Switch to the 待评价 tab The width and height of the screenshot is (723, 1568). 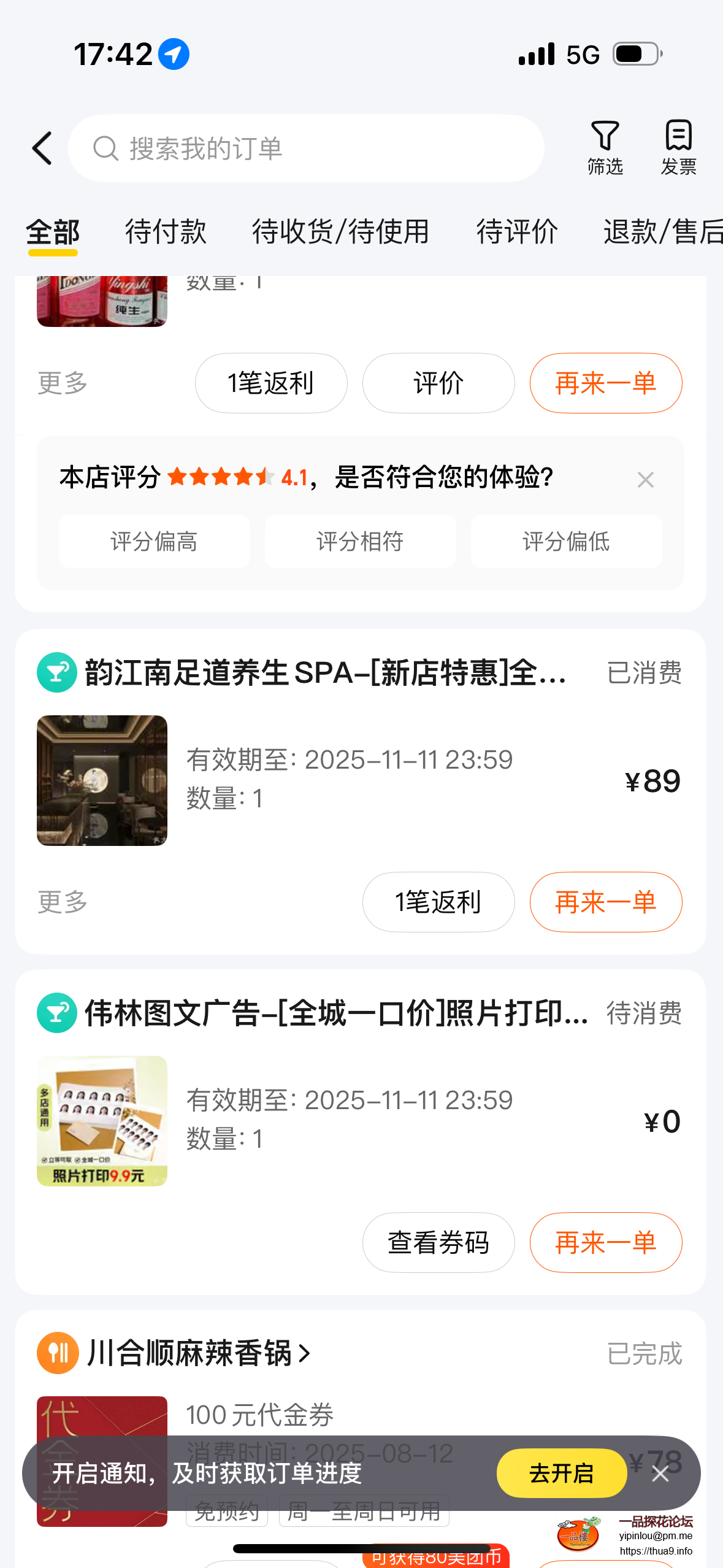(x=517, y=232)
